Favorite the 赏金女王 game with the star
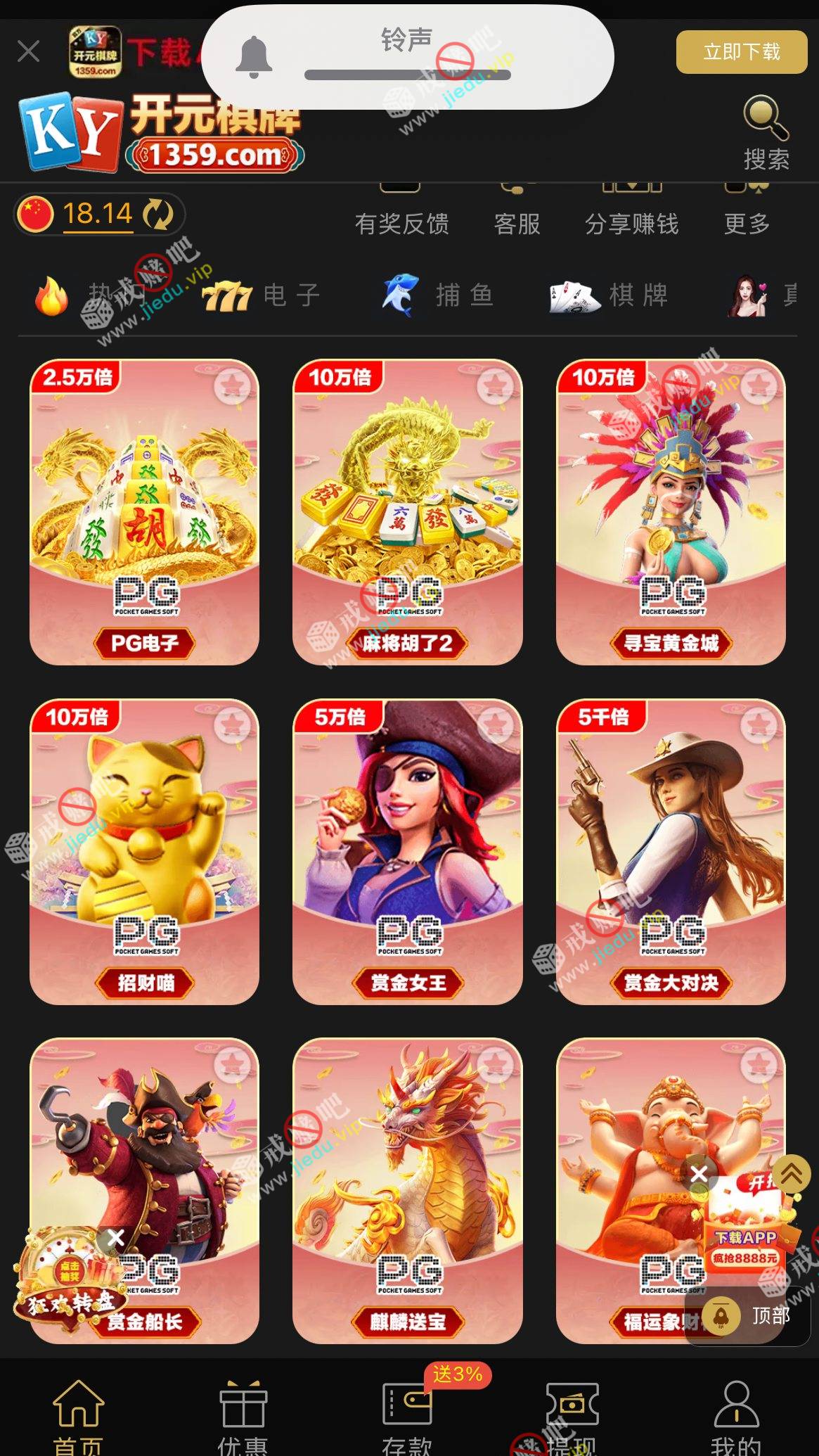 [495, 724]
